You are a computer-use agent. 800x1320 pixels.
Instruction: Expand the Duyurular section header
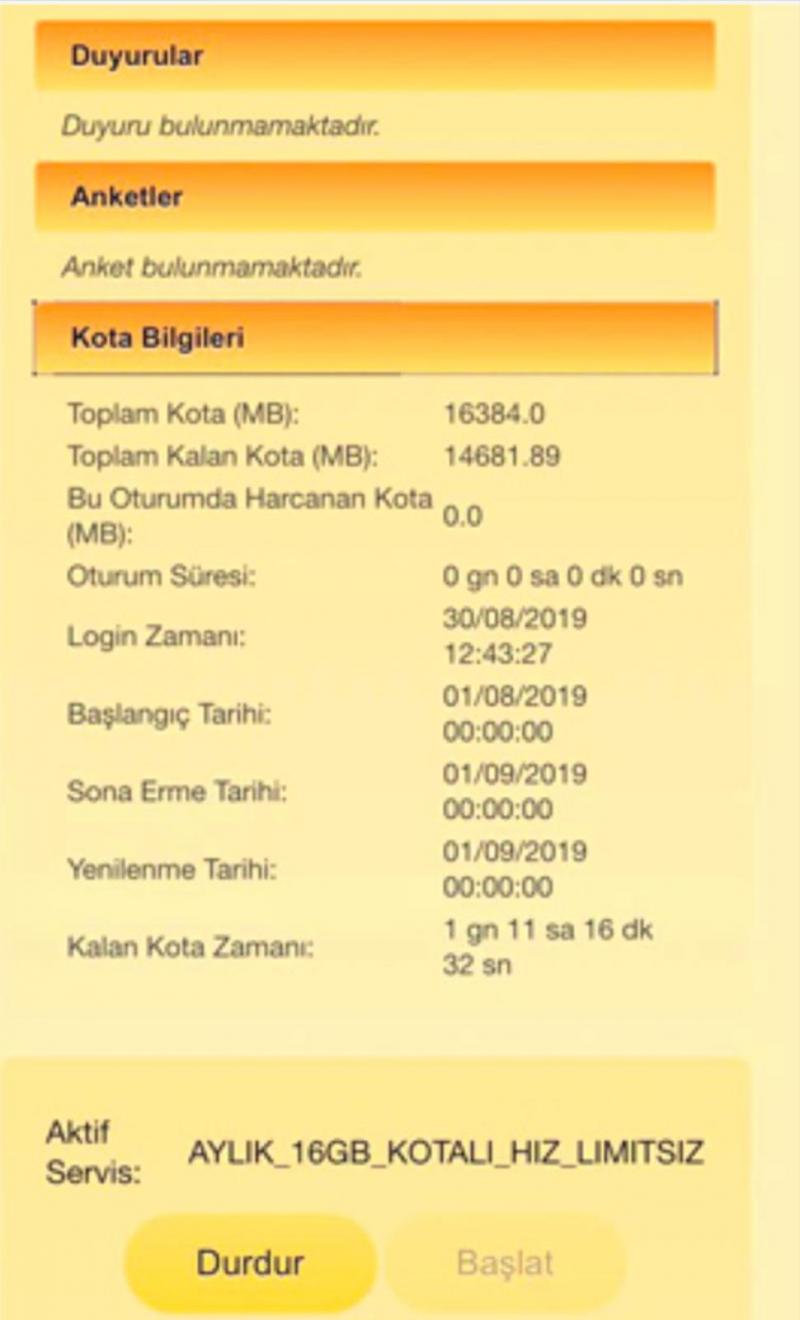(375, 56)
